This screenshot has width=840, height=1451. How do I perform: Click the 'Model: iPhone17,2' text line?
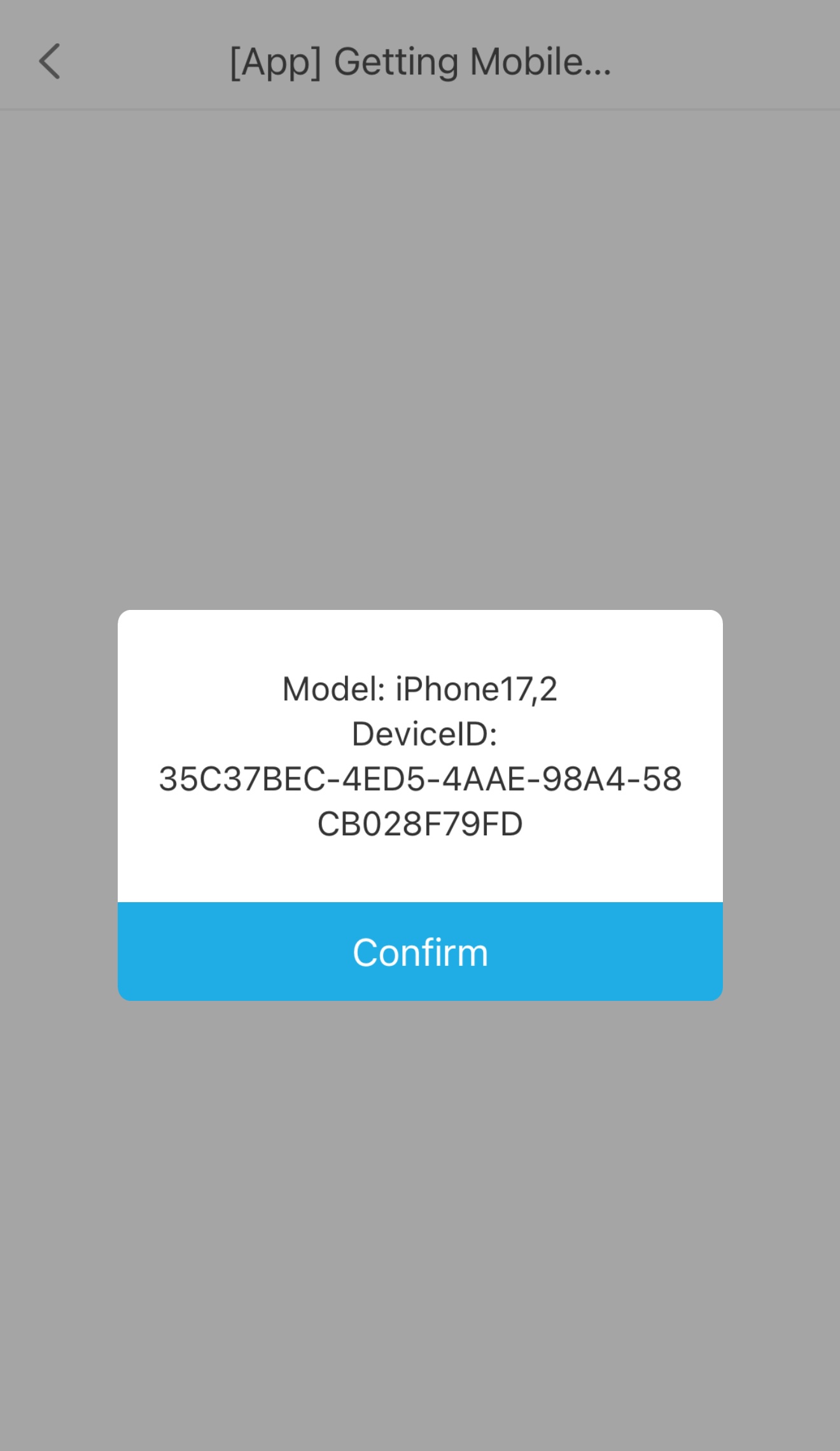pyautogui.click(x=420, y=689)
